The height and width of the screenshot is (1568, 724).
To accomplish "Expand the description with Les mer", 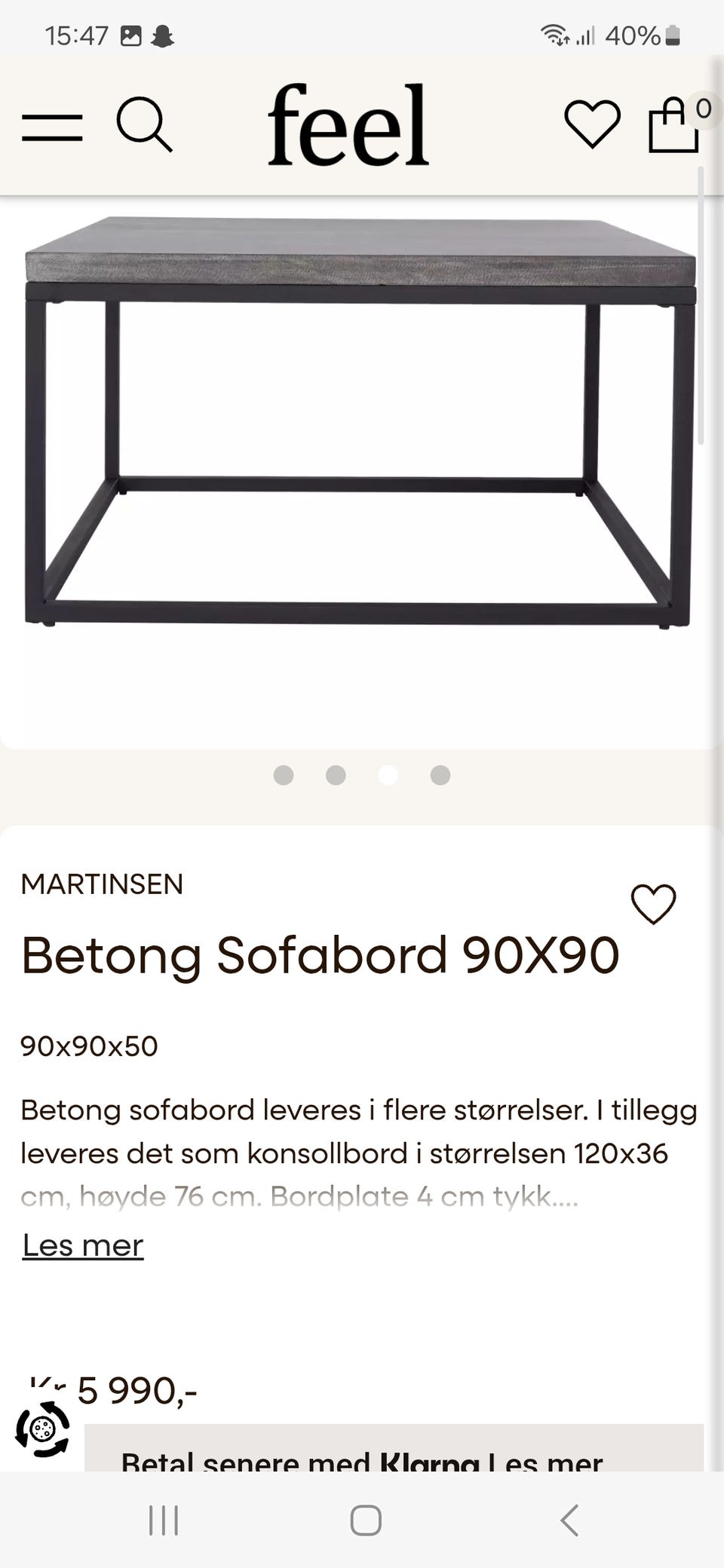I will pyautogui.click(x=83, y=1245).
